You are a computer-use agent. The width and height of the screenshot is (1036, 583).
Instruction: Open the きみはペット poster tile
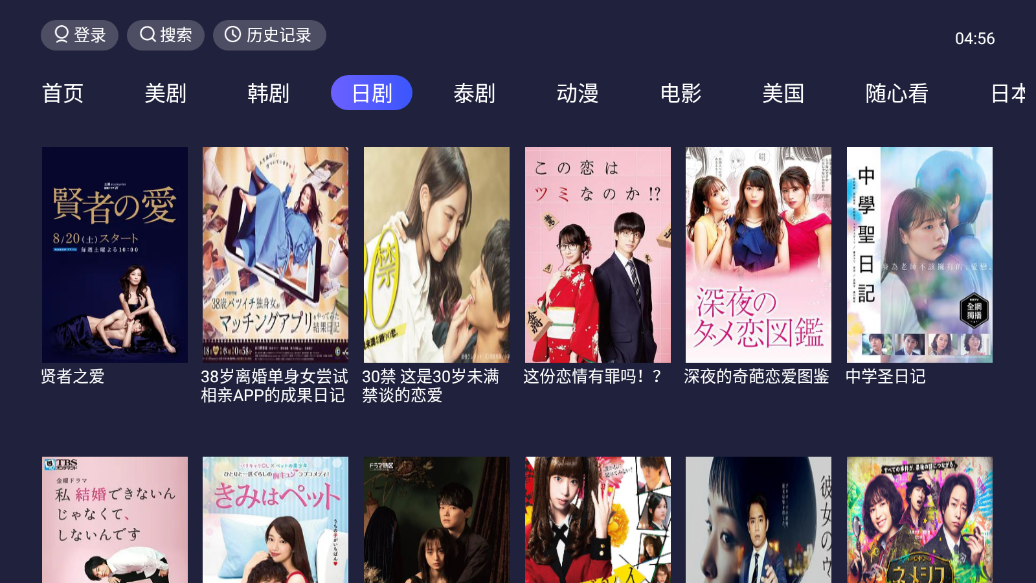[275, 520]
